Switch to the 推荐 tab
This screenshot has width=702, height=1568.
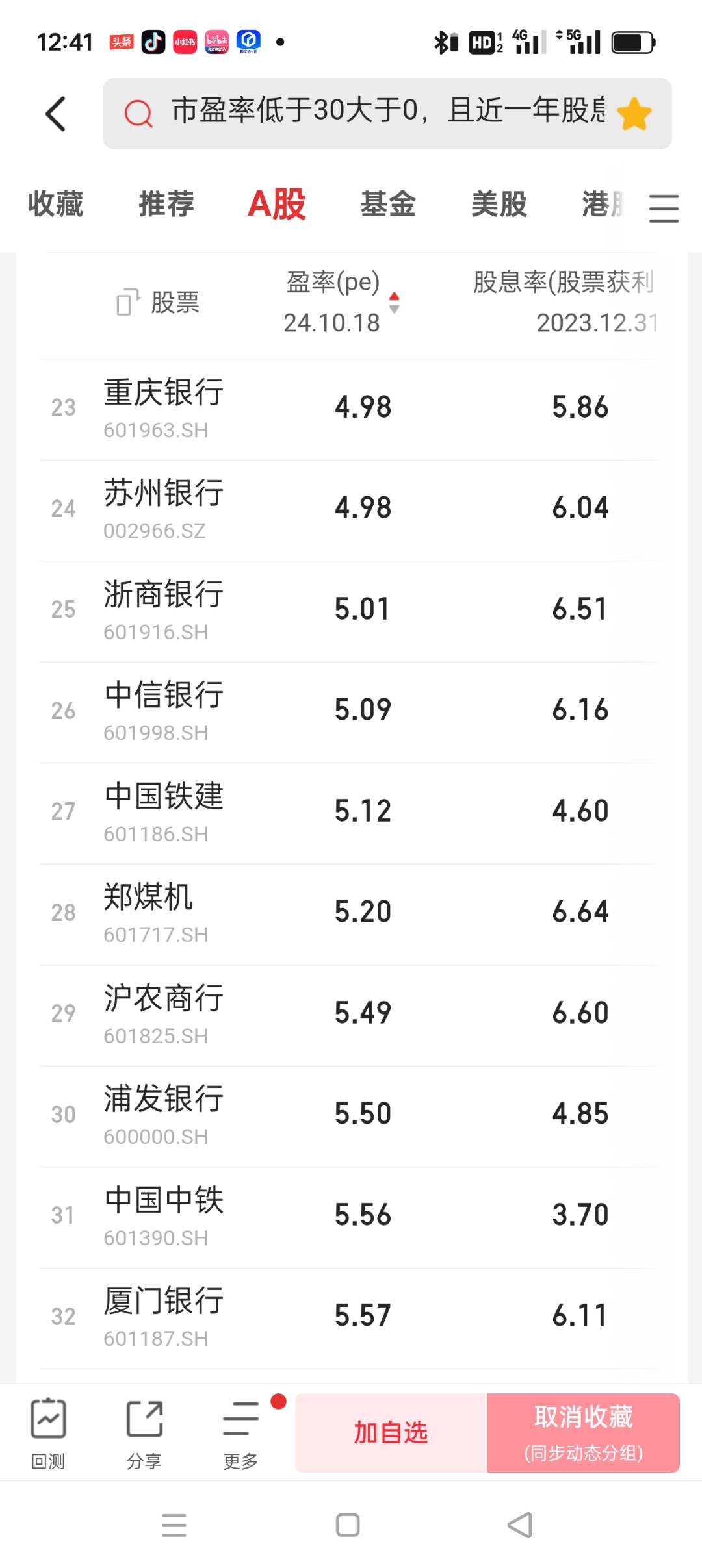click(166, 205)
